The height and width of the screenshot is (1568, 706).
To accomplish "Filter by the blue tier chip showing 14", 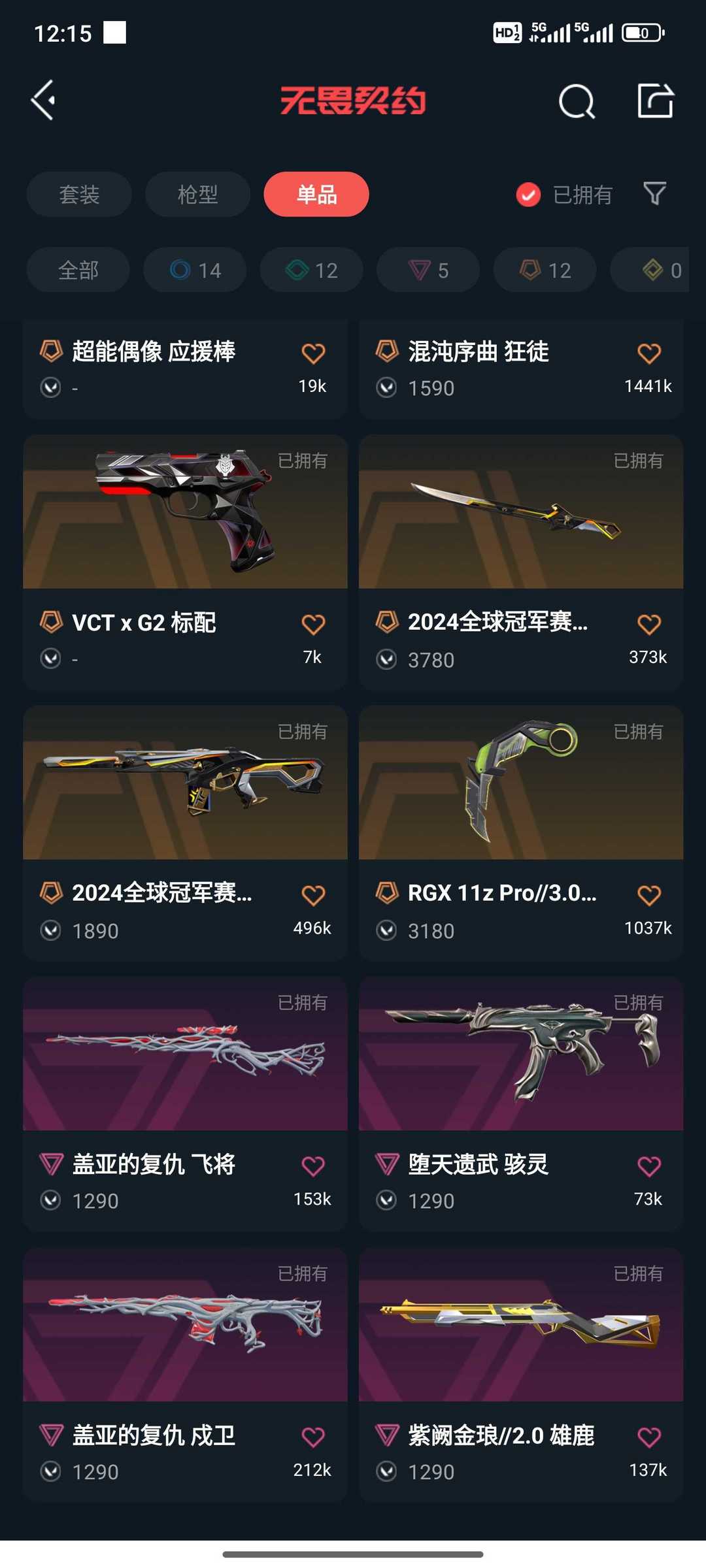I will (195, 270).
